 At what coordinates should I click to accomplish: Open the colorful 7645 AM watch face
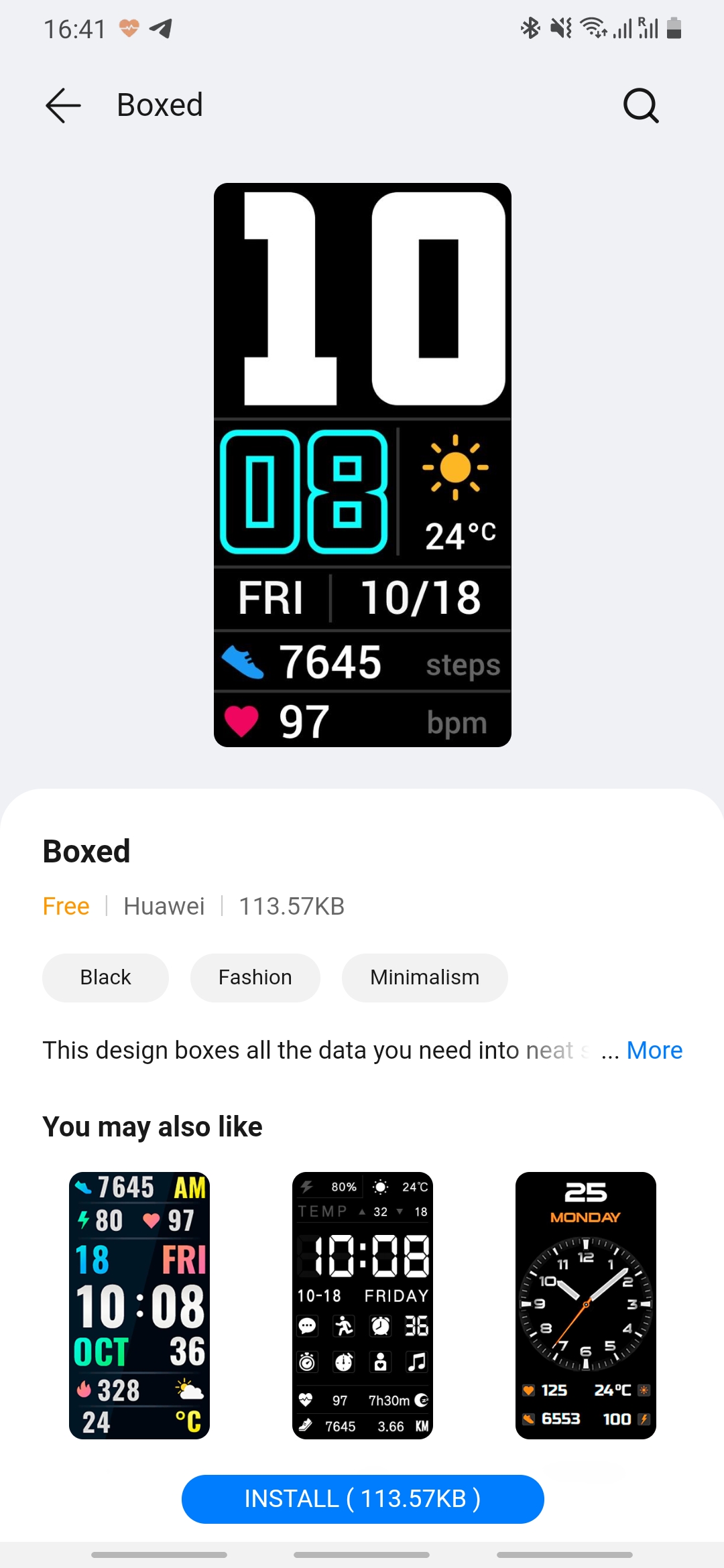[x=139, y=1305]
